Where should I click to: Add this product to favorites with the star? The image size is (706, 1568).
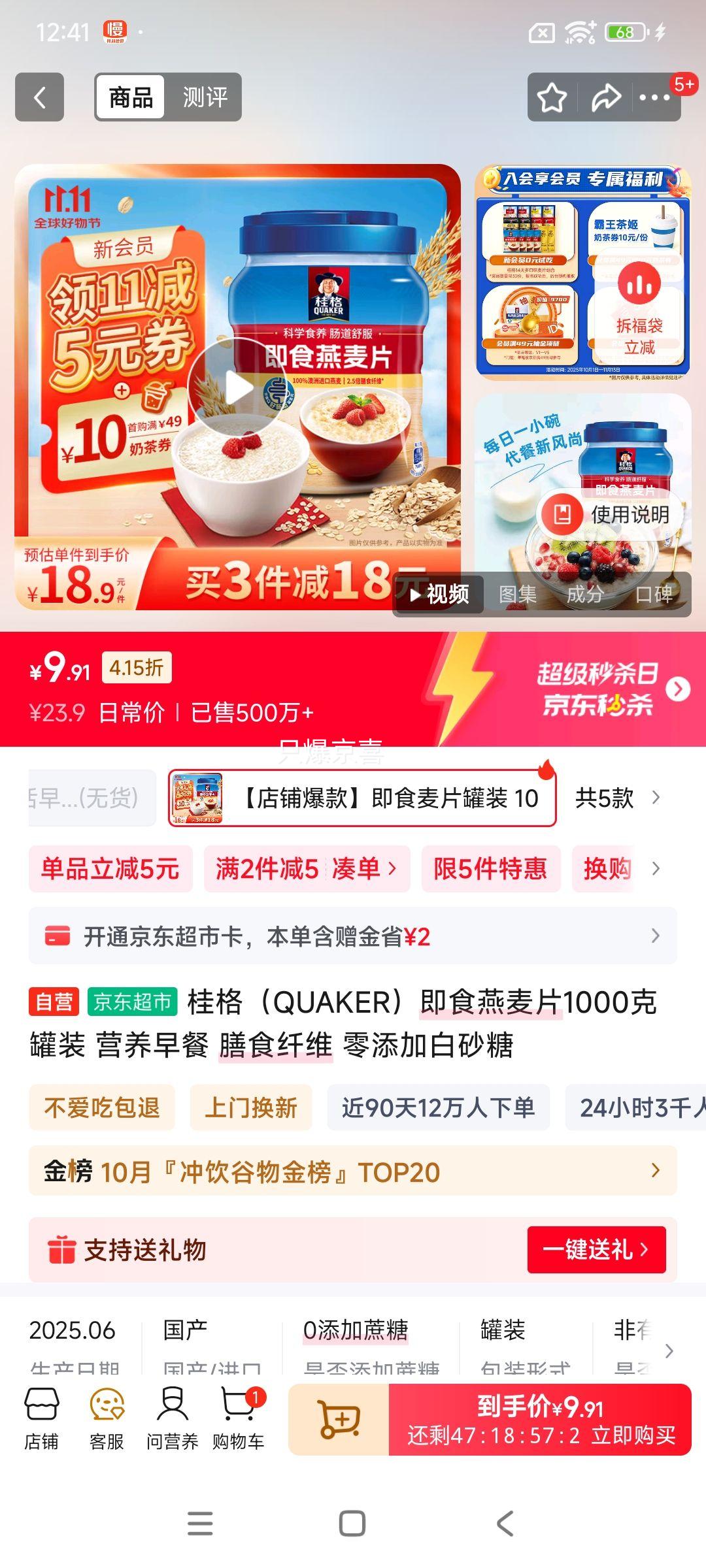coord(551,98)
